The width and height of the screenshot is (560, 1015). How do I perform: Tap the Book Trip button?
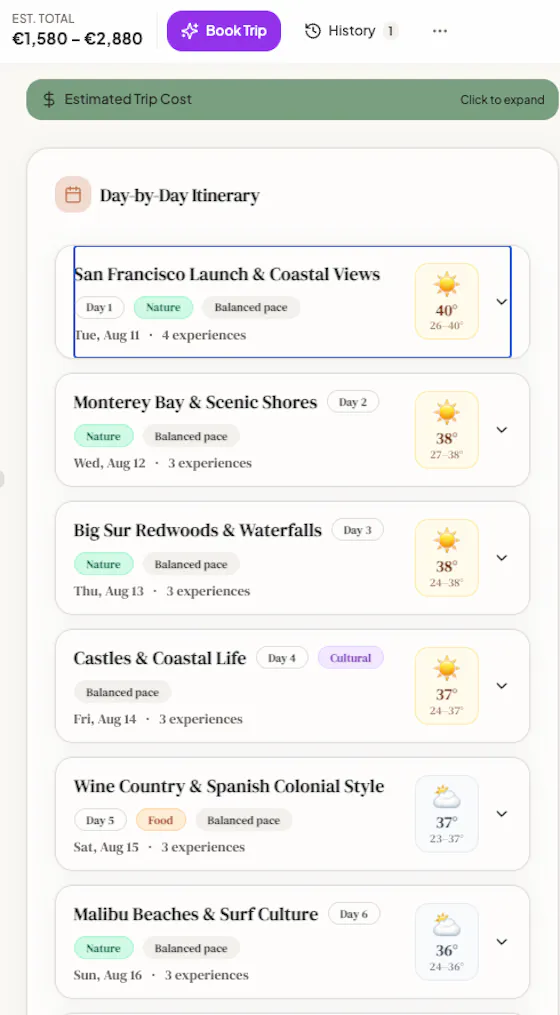coord(223,30)
